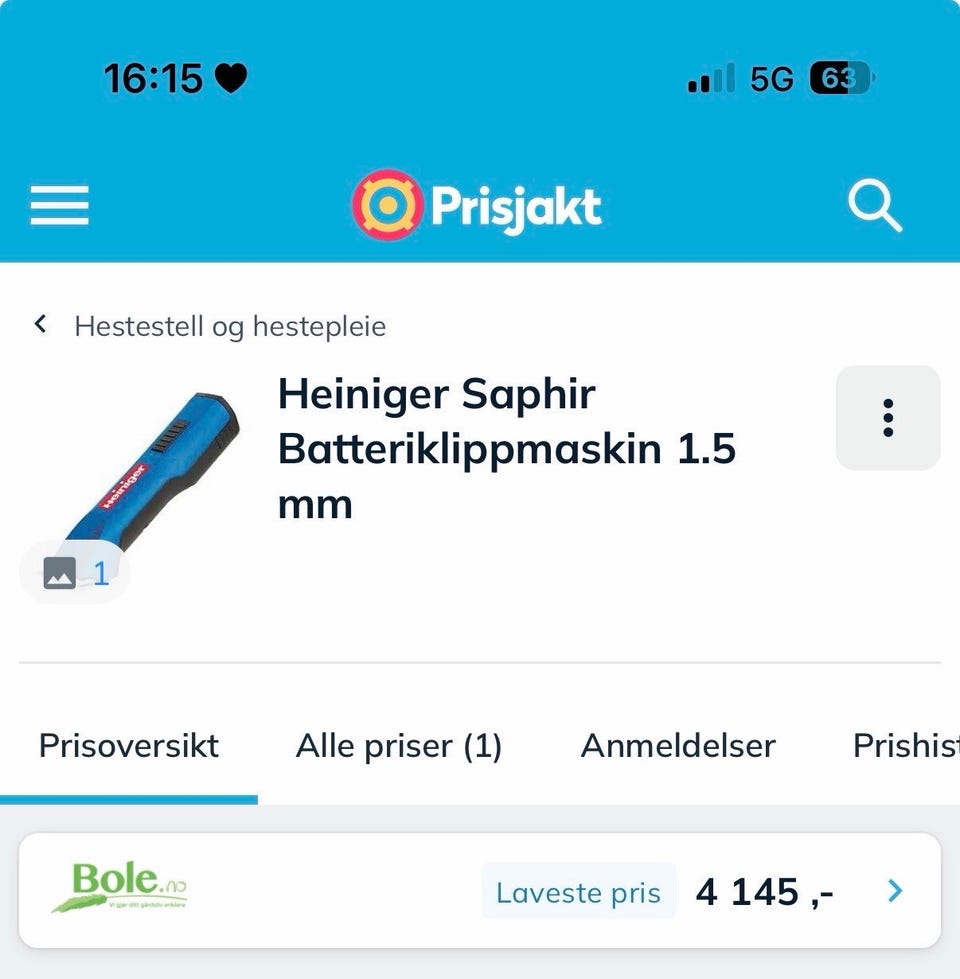
Task: Select the Laveste pris label
Action: (x=578, y=891)
